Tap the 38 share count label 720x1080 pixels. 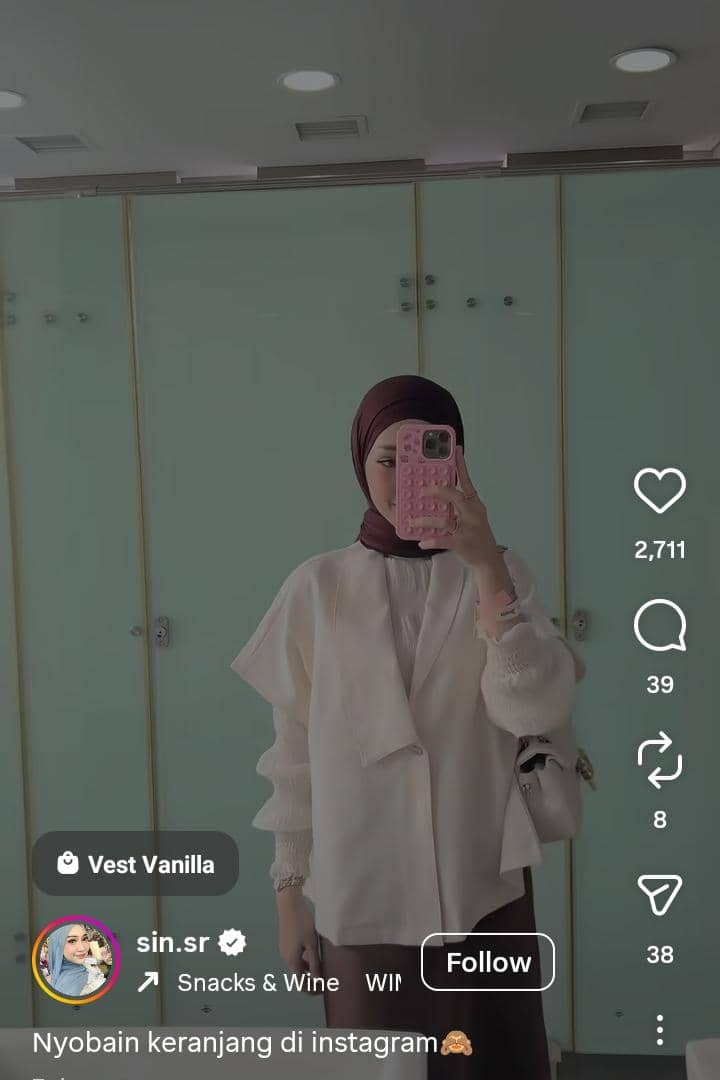pyautogui.click(x=659, y=955)
